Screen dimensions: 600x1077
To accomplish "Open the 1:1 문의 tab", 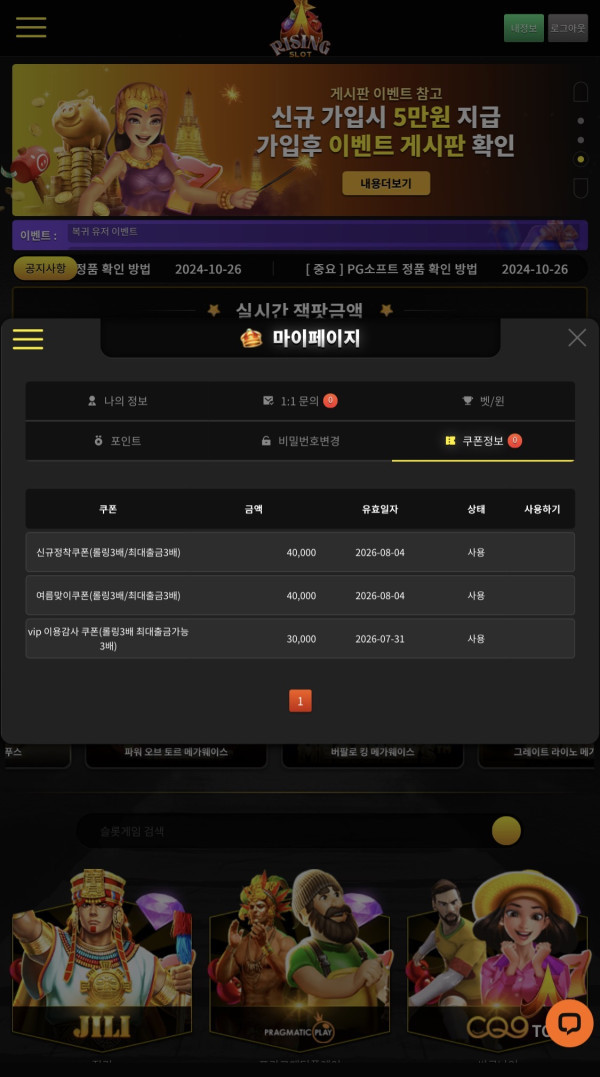I will click(300, 400).
